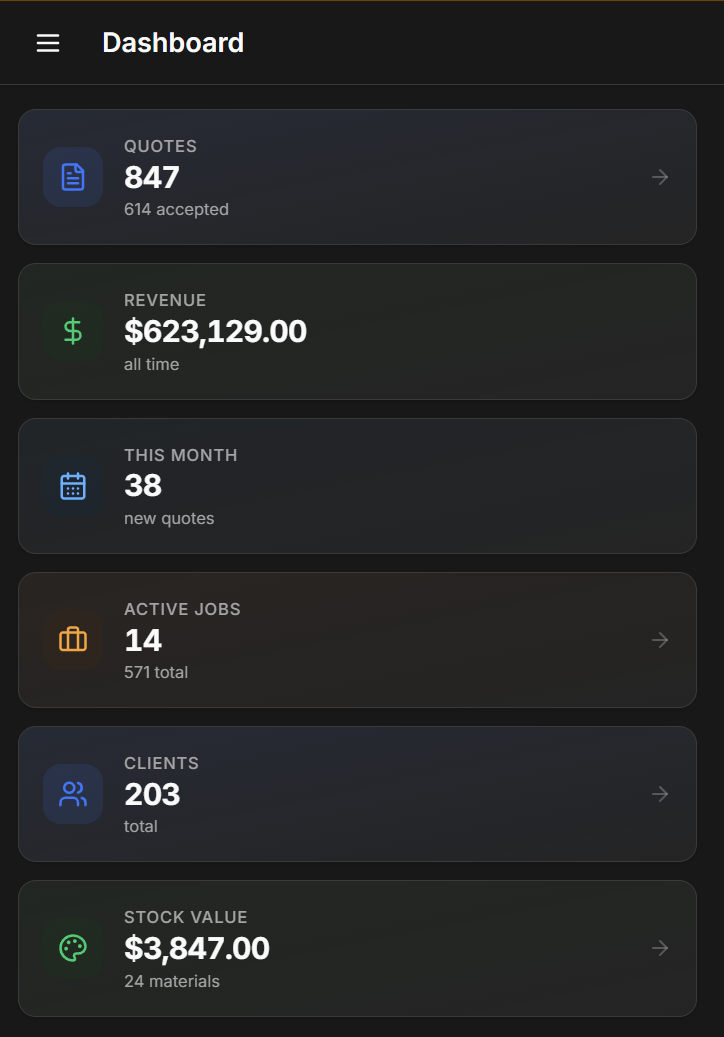The image size is (724, 1037).
Task: Open the Active Jobs card showing 14
Action: tap(357, 640)
